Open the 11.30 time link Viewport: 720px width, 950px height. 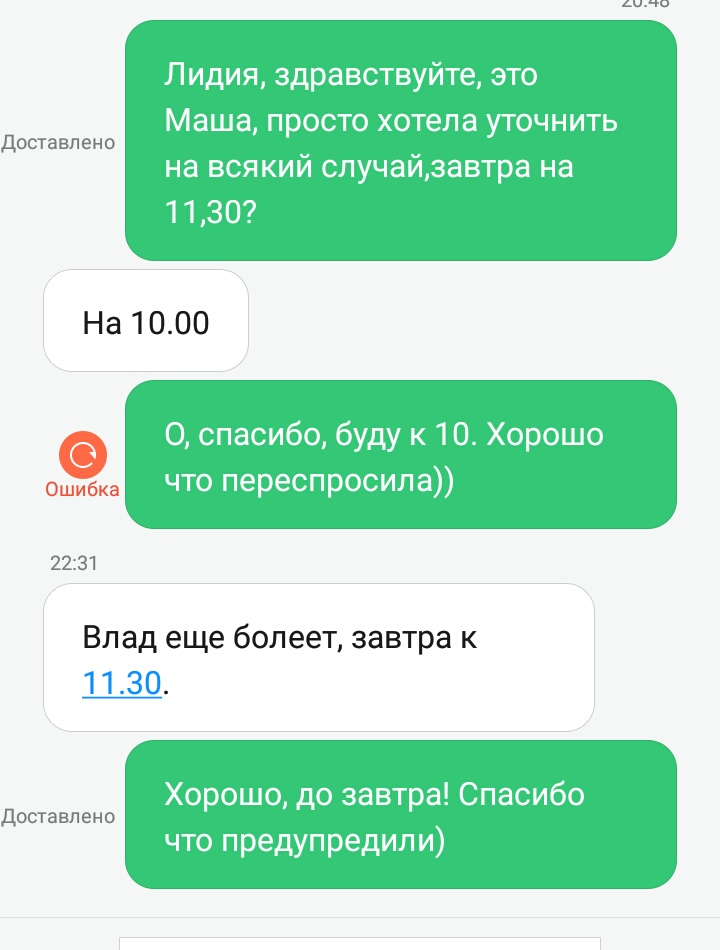(122, 683)
